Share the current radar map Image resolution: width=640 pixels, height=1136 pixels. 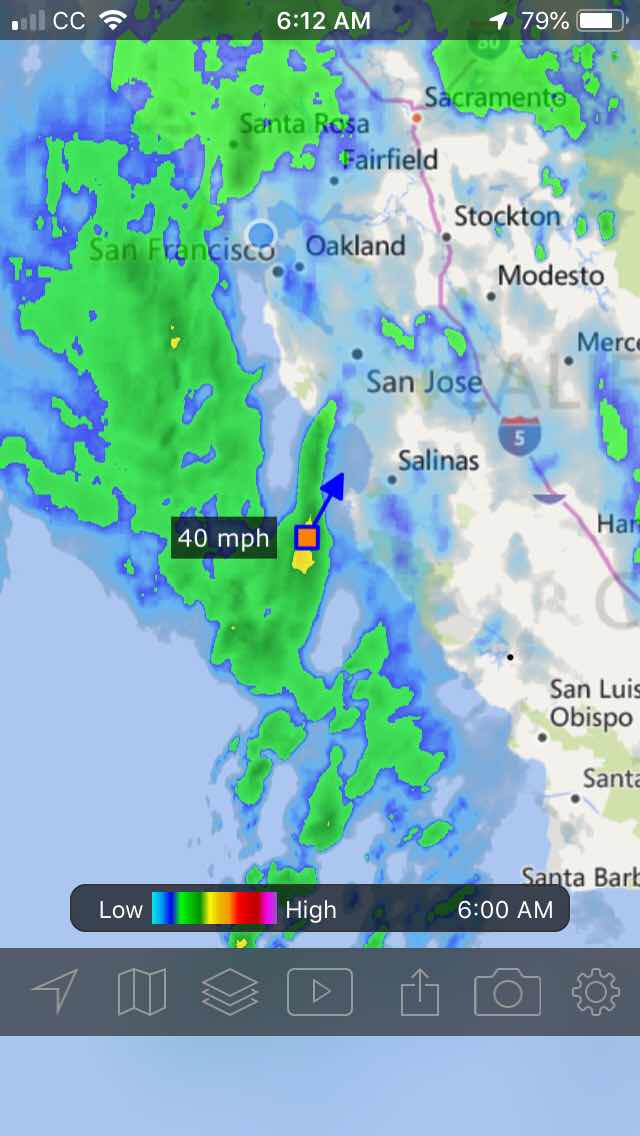[420, 992]
